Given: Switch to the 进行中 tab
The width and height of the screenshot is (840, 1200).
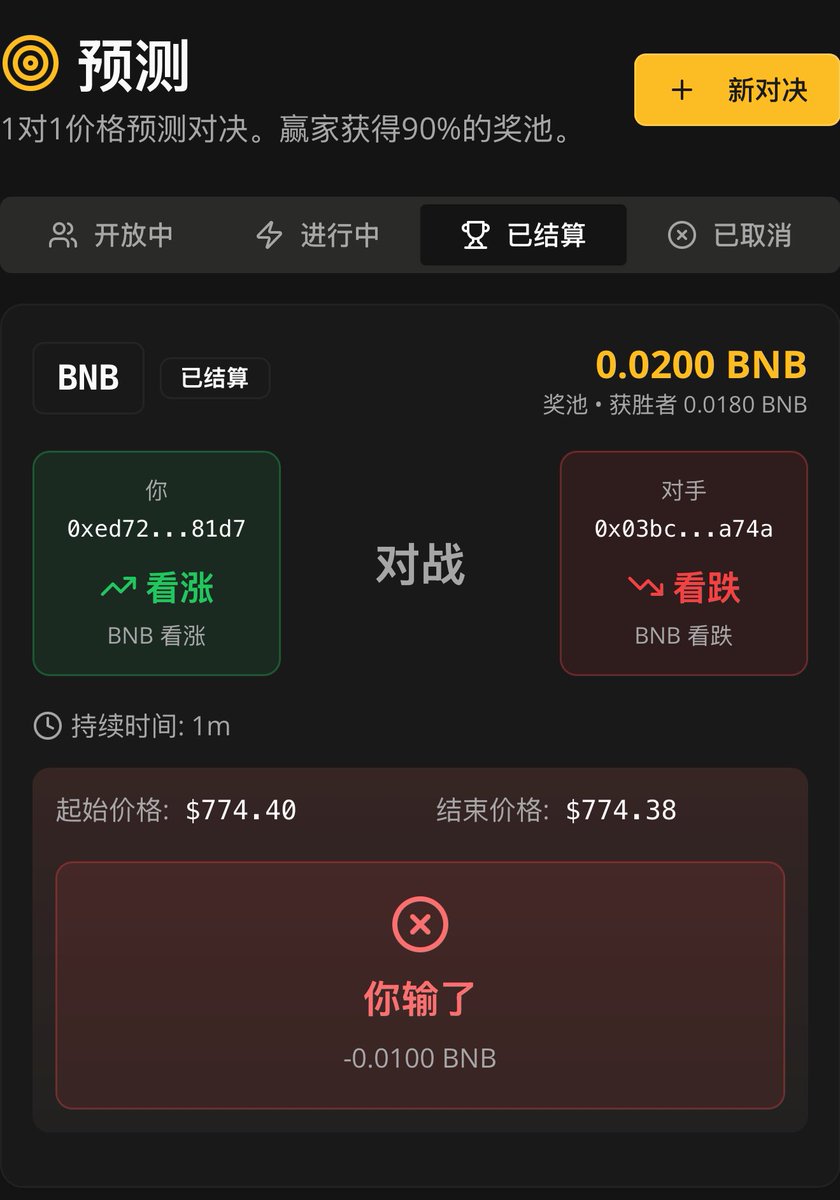Looking at the screenshot, I should 318,235.
